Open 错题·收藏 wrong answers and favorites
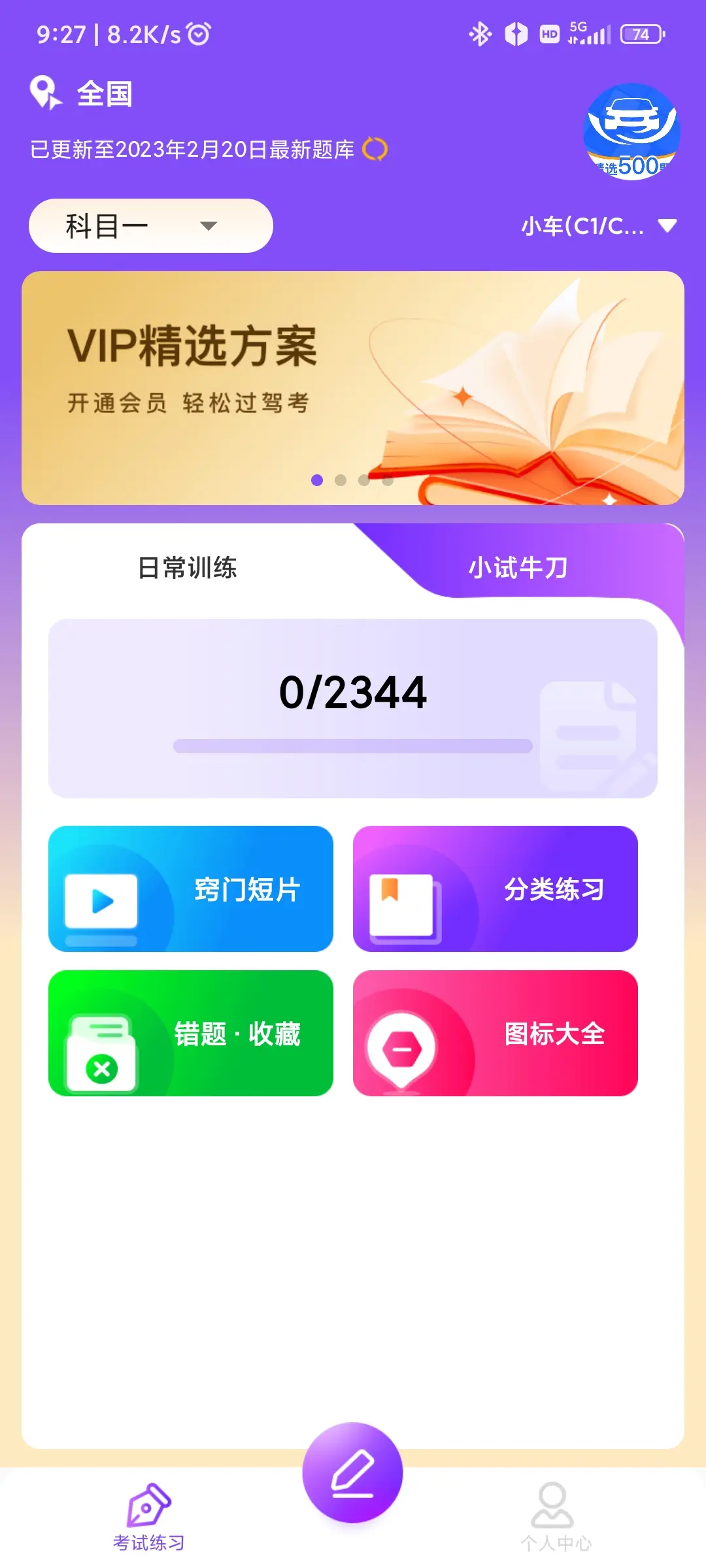 191,1034
